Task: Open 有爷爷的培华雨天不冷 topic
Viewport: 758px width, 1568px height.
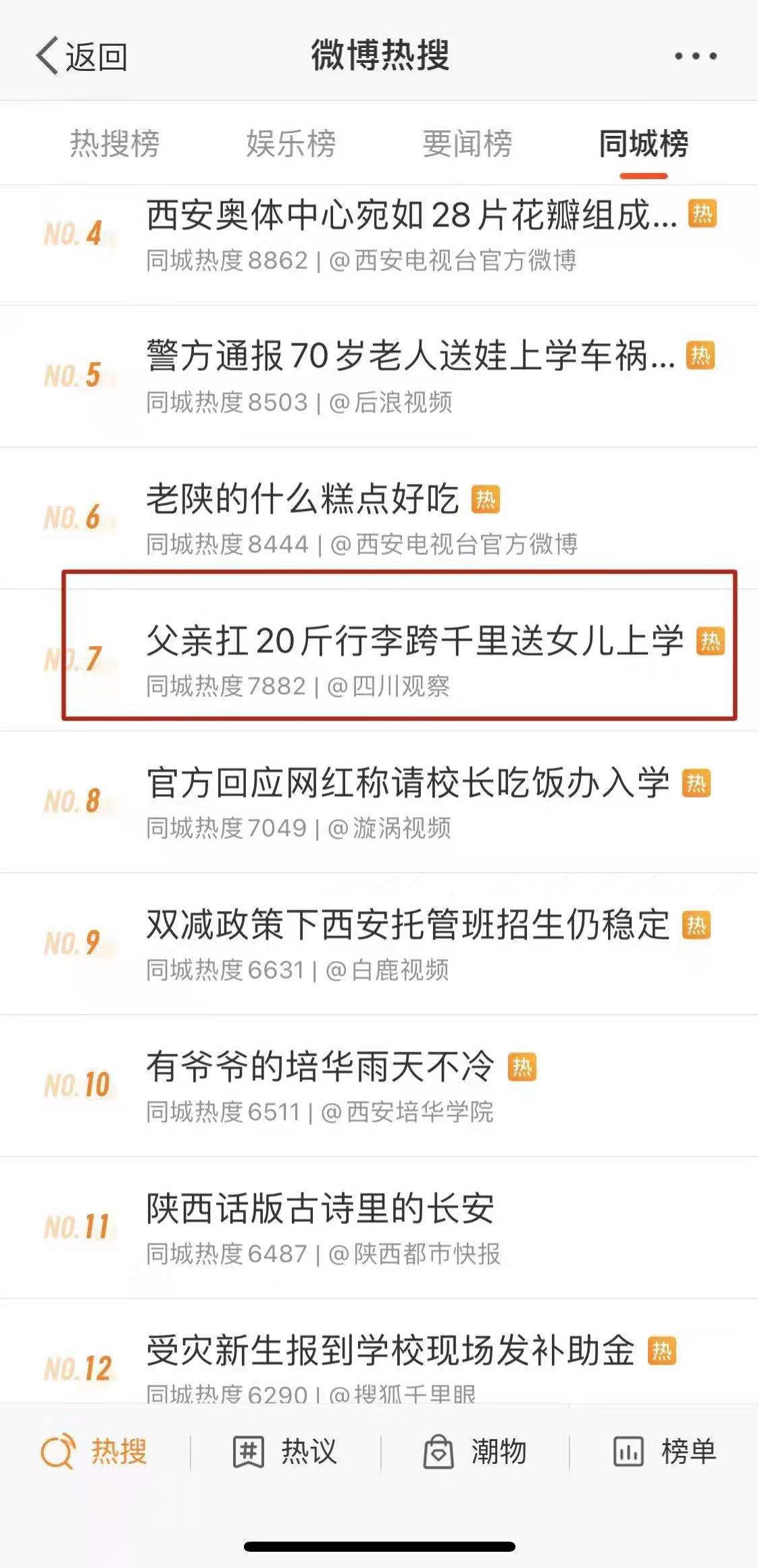Action: 320,1067
